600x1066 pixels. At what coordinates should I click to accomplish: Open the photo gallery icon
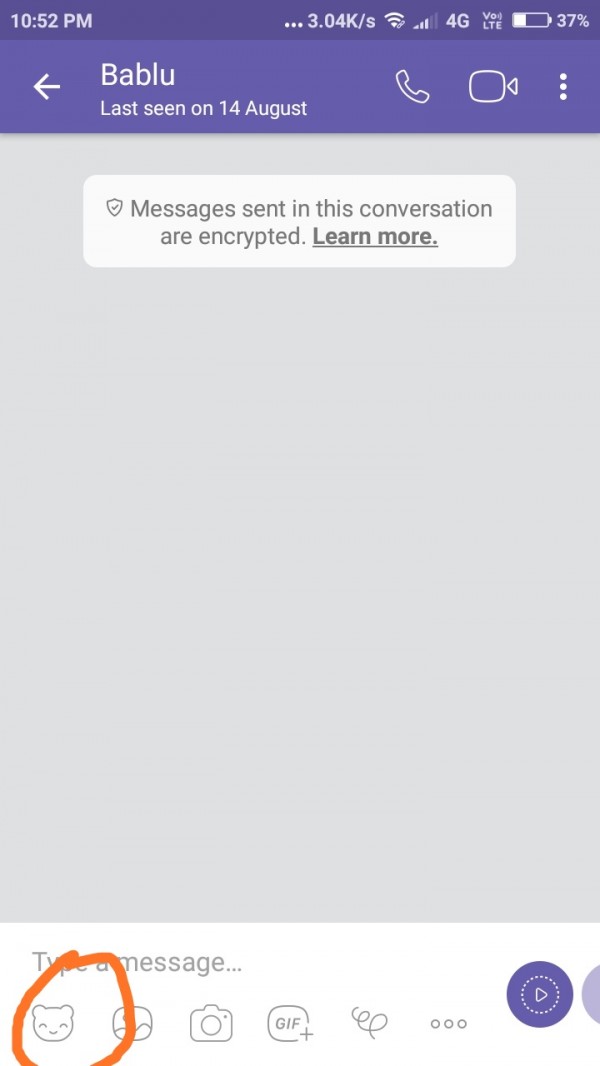click(132, 1023)
